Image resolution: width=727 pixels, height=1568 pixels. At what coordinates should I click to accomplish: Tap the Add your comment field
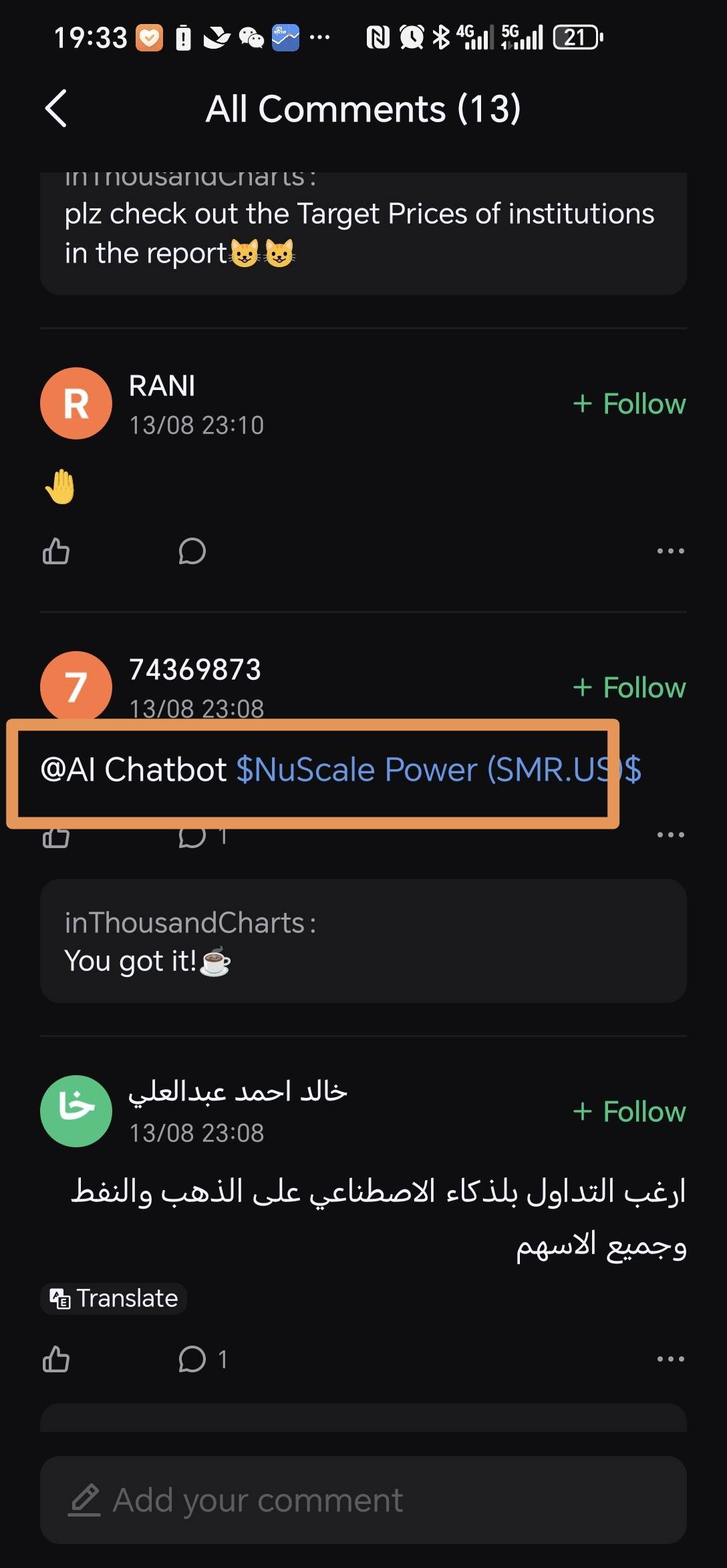click(x=363, y=1501)
